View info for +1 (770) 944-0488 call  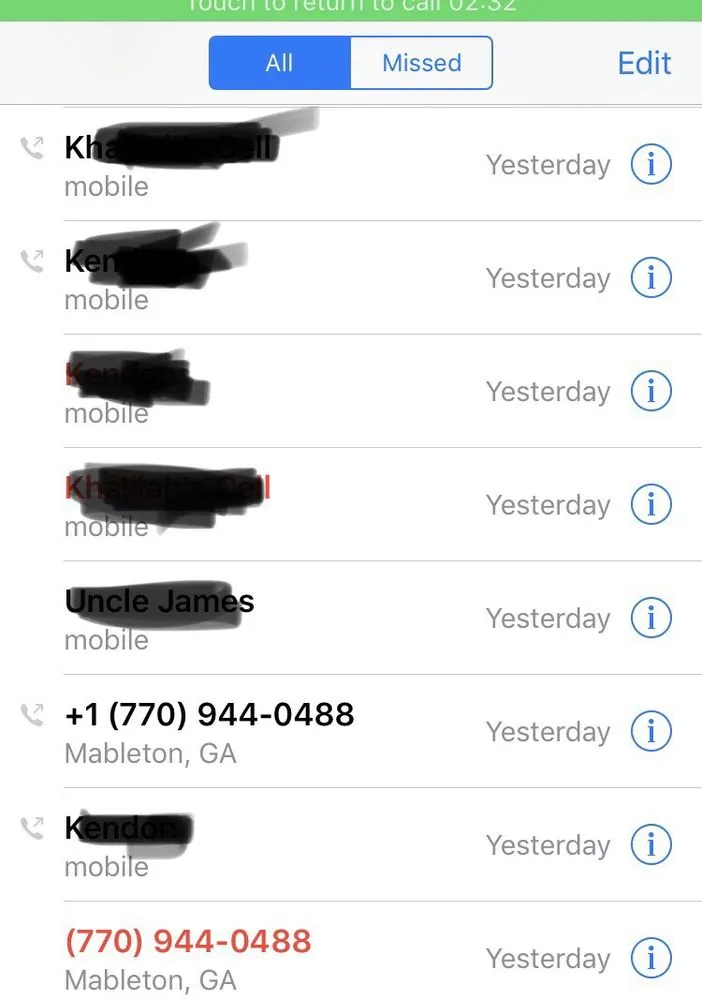(651, 731)
